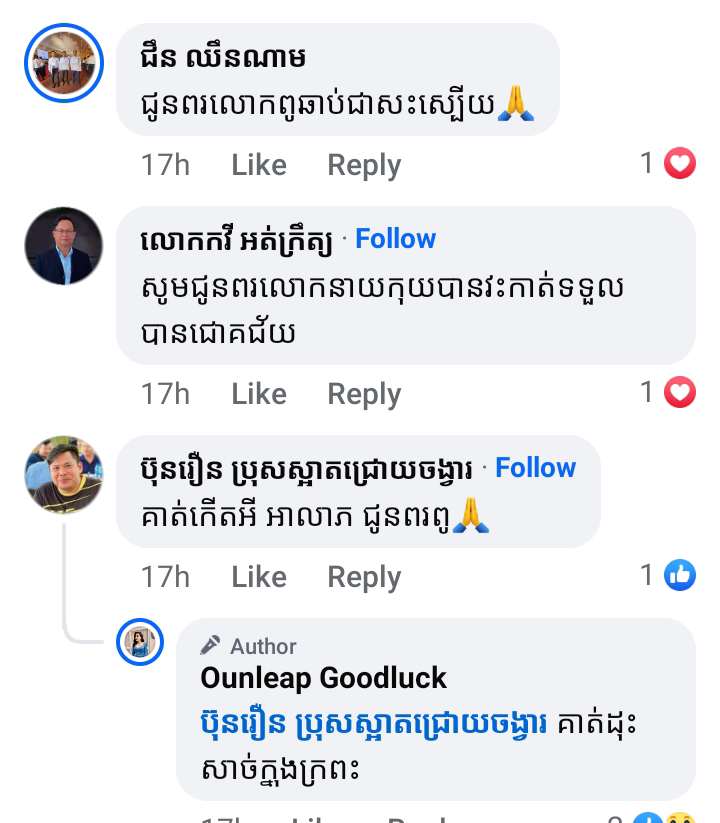Image resolution: width=720 pixels, height=823 pixels.
Task: View ប៊ុនរឿន ប្រុសស្អាតជ្រោយចង្វារ's profile photo
Action: click(x=63, y=474)
